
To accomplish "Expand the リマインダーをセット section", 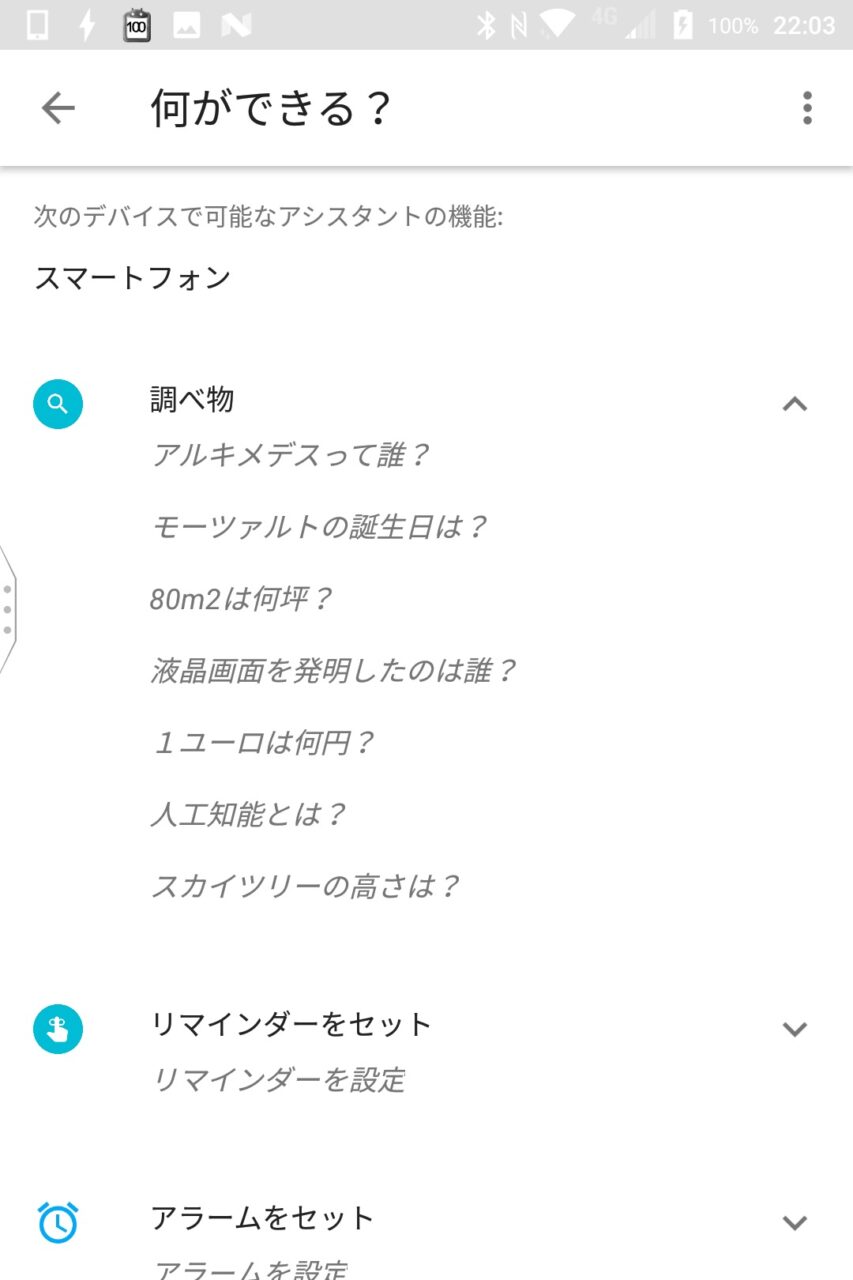I will pyautogui.click(x=794, y=1029).
